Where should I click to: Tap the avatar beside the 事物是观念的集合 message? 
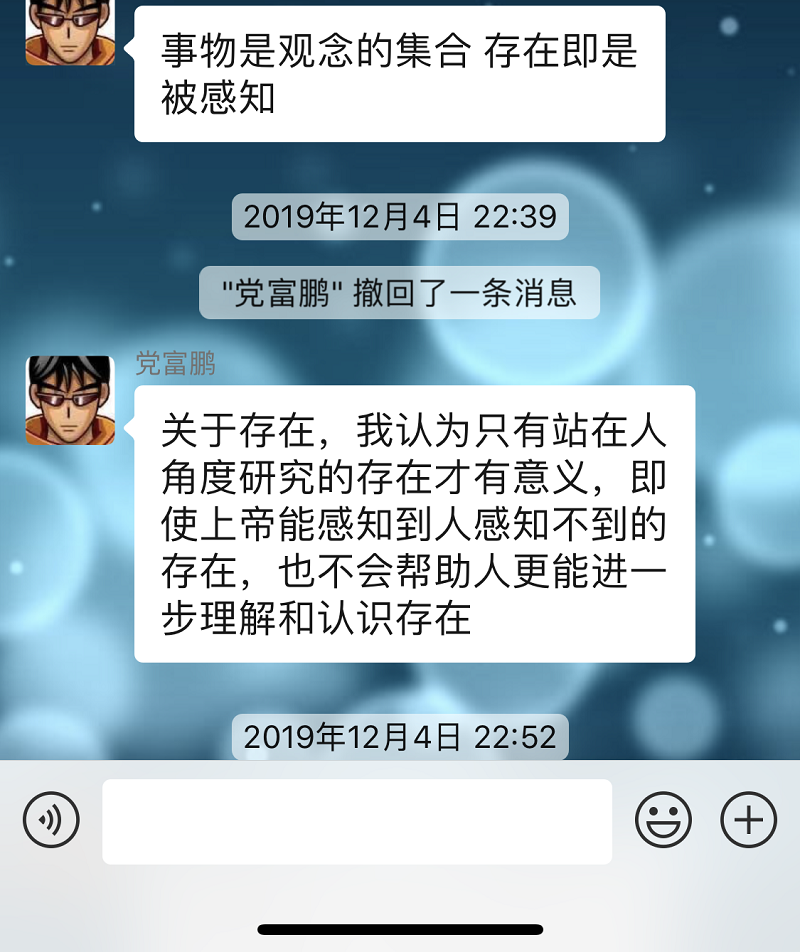70,32
